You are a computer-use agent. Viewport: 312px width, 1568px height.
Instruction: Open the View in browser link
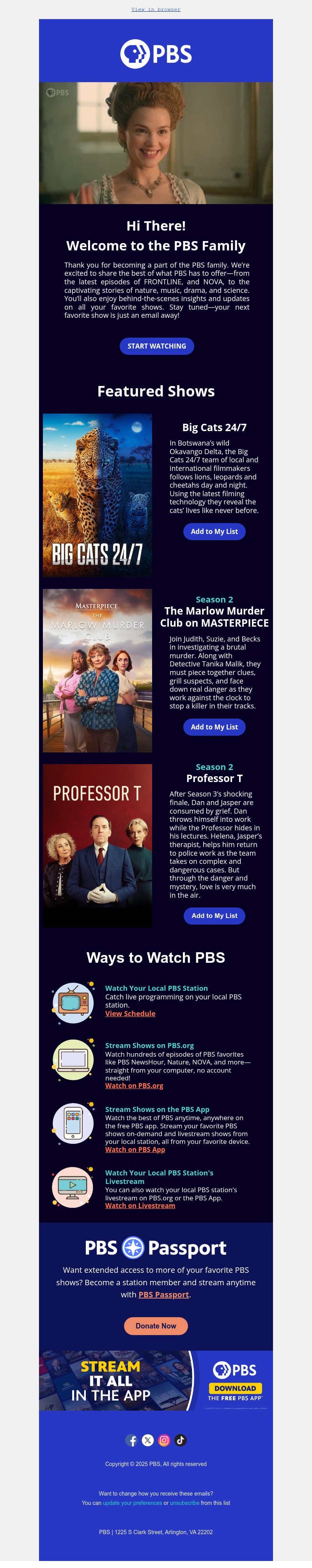pyautogui.click(x=155, y=9)
